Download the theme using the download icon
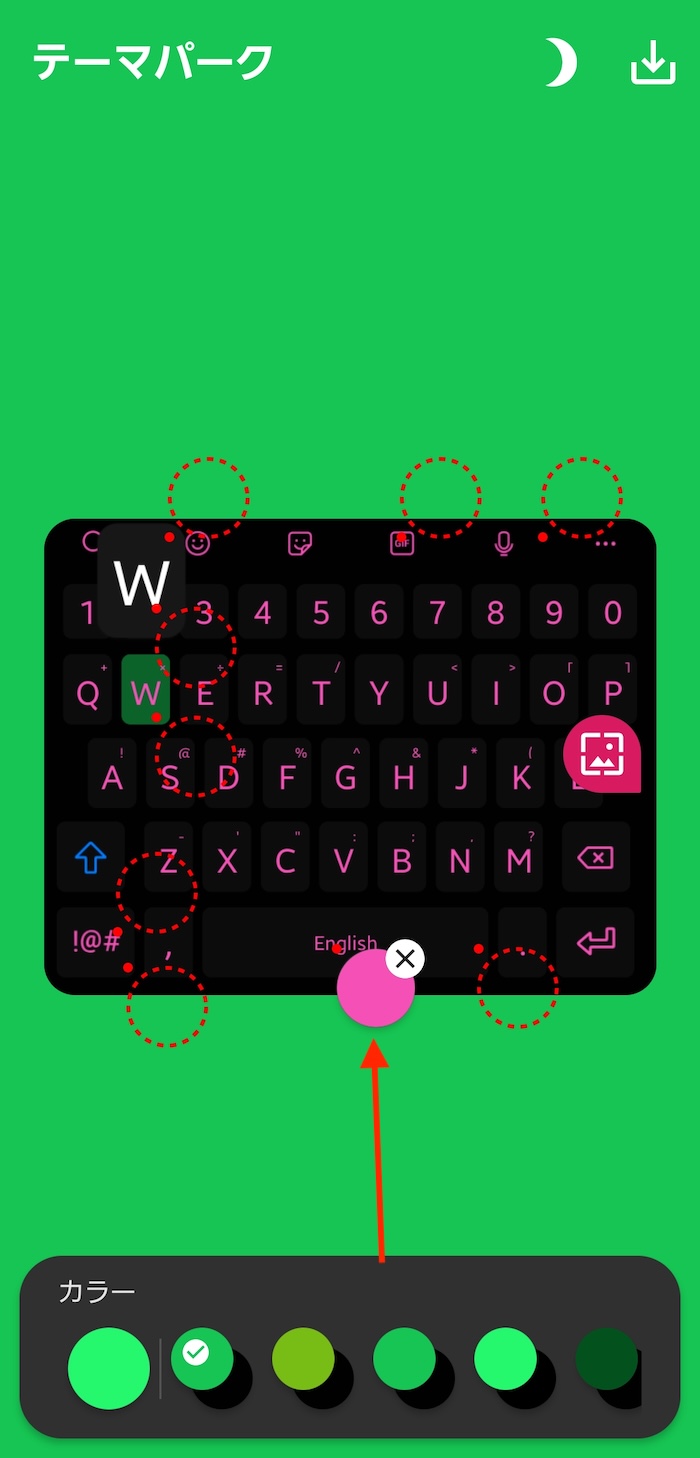This screenshot has width=700, height=1458. coord(653,63)
